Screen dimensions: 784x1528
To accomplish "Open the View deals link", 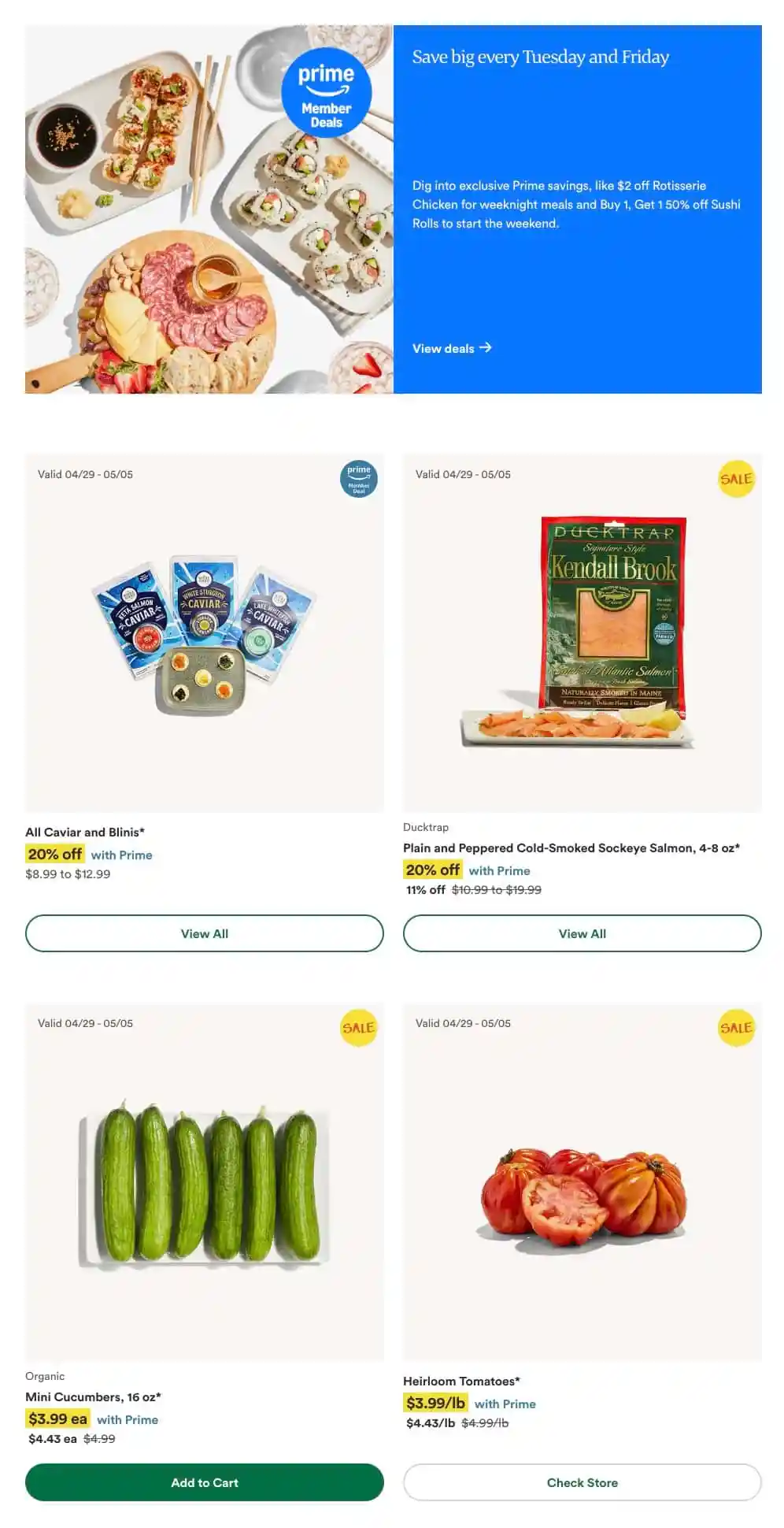I will [x=451, y=348].
